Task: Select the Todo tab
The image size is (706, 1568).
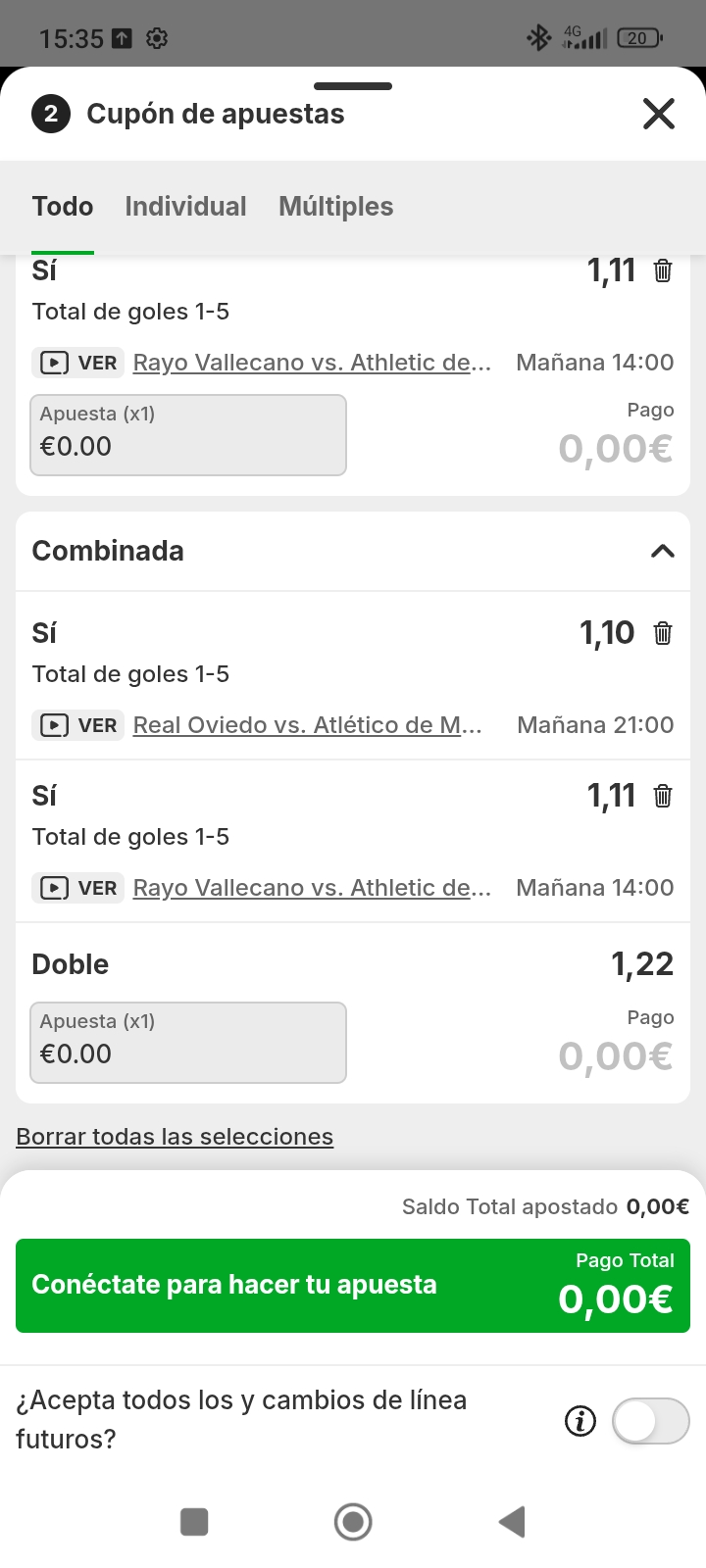Action: [x=63, y=207]
